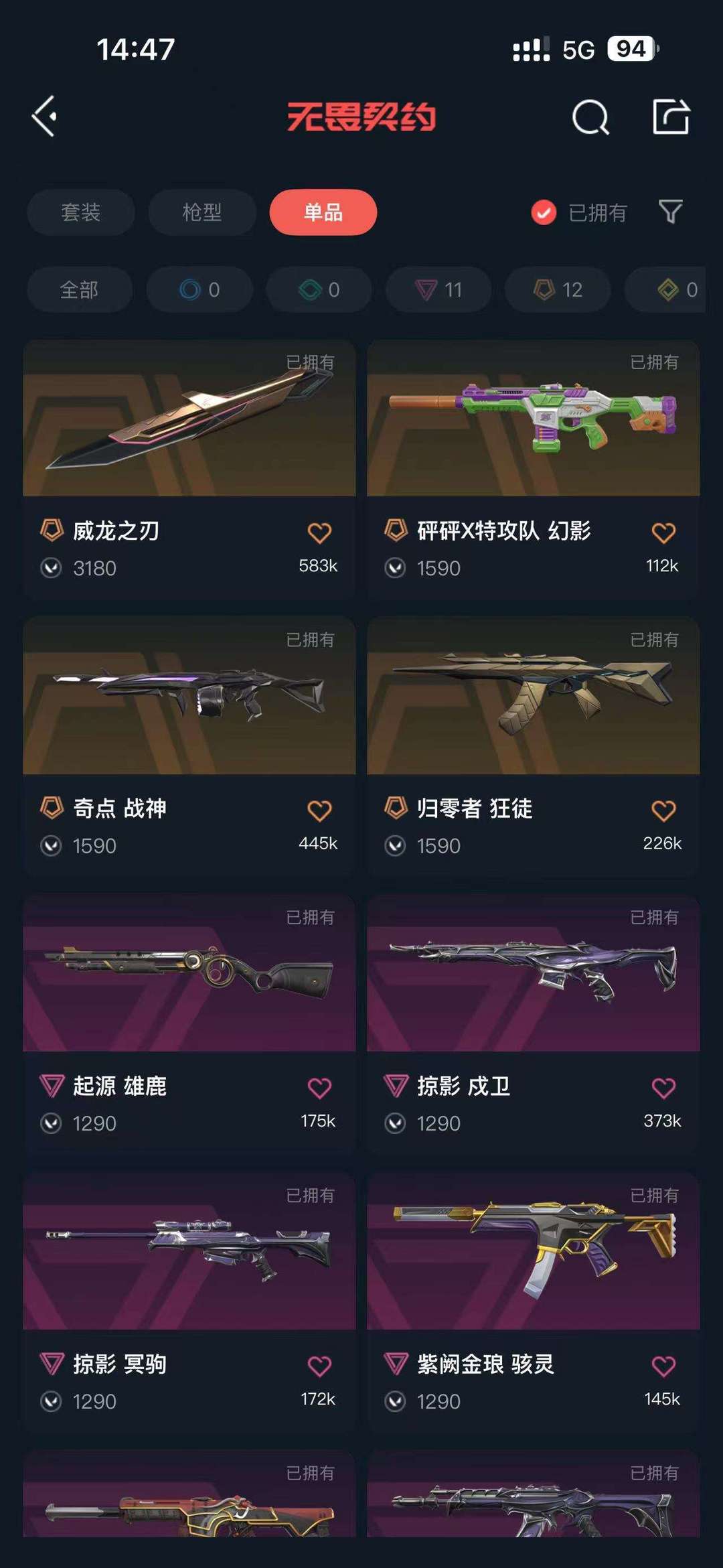This screenshot has width=723, height=1568.
Task: Open the 奇点 战神 skin card
Action: tap(189, 746)
